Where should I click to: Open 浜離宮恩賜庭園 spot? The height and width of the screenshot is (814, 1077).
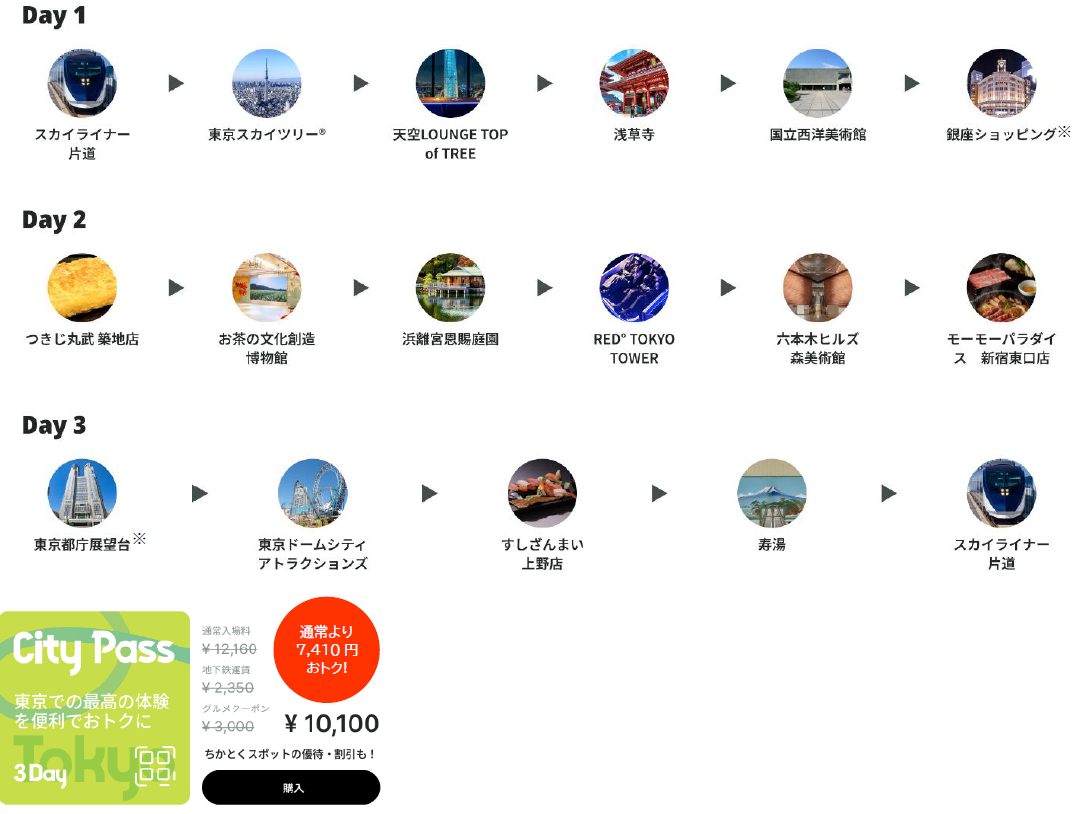(x=450, y=288)
